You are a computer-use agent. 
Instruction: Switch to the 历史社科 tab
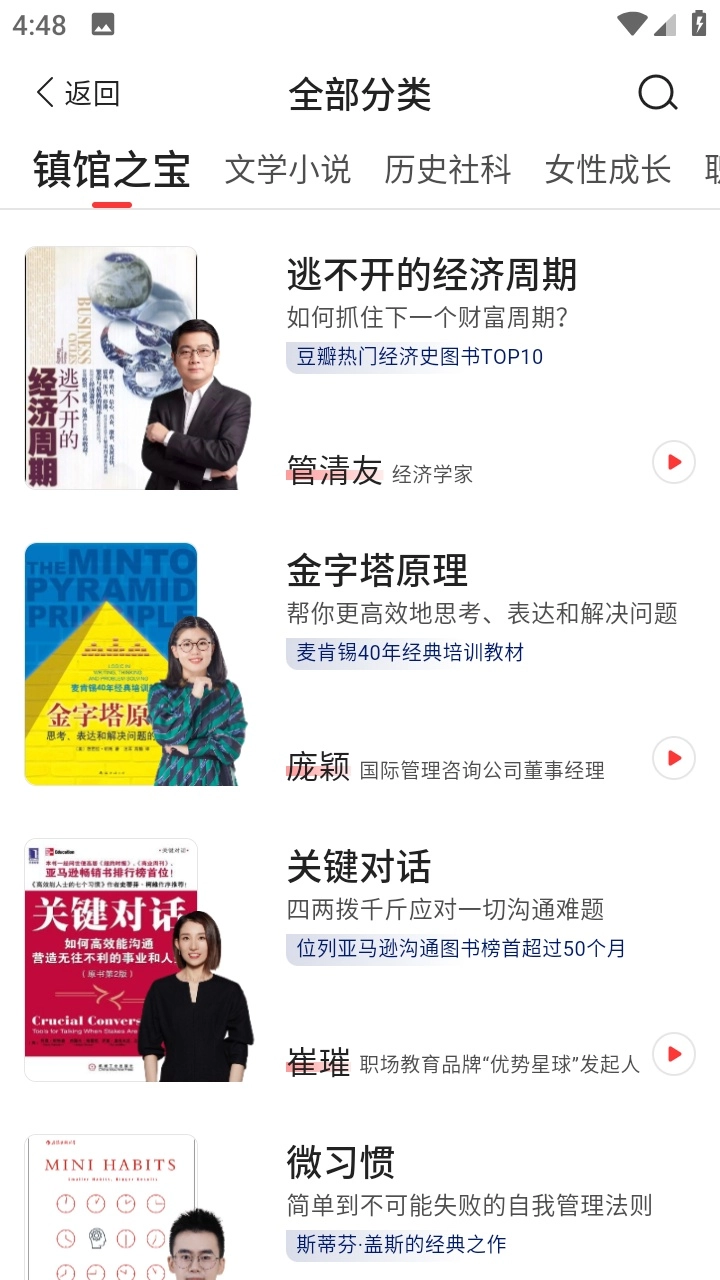click(x=447, y=169)
